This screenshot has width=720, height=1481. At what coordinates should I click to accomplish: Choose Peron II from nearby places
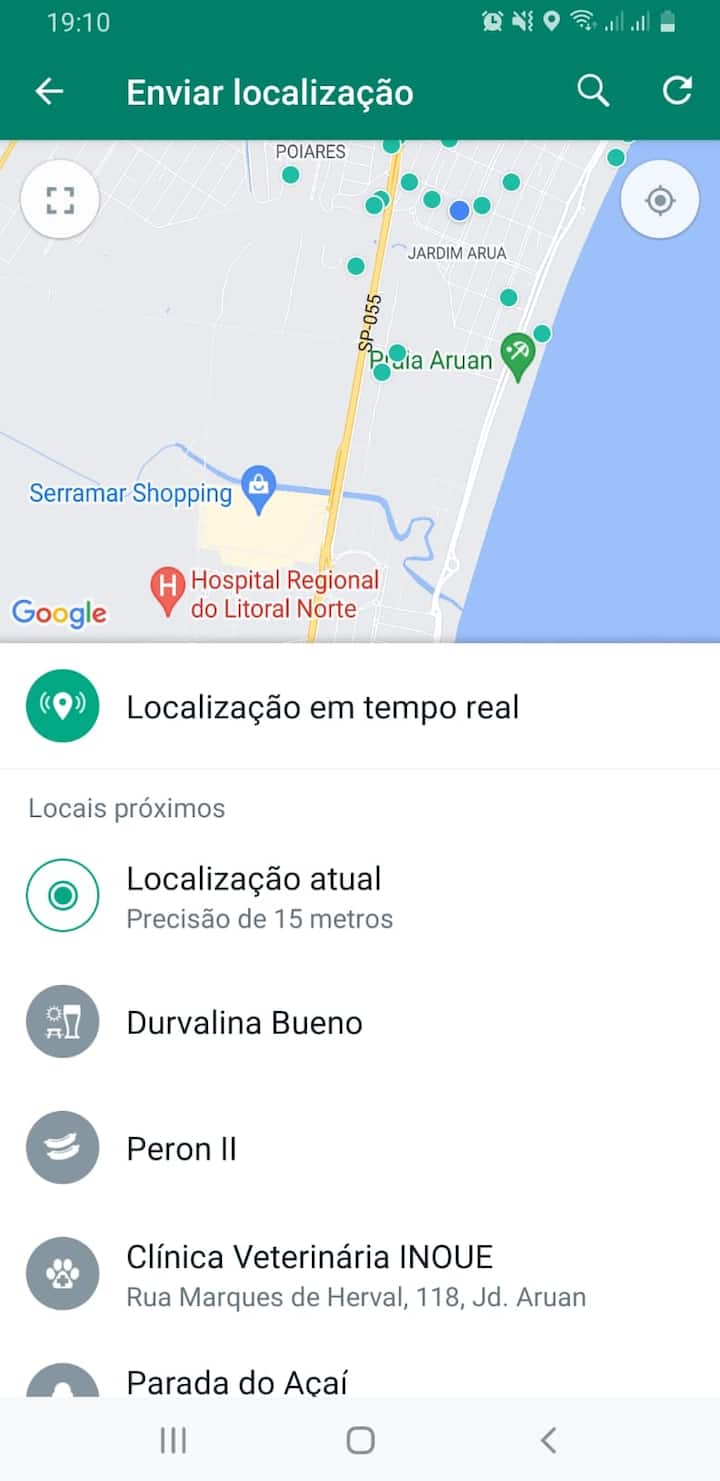[181, 1148]
